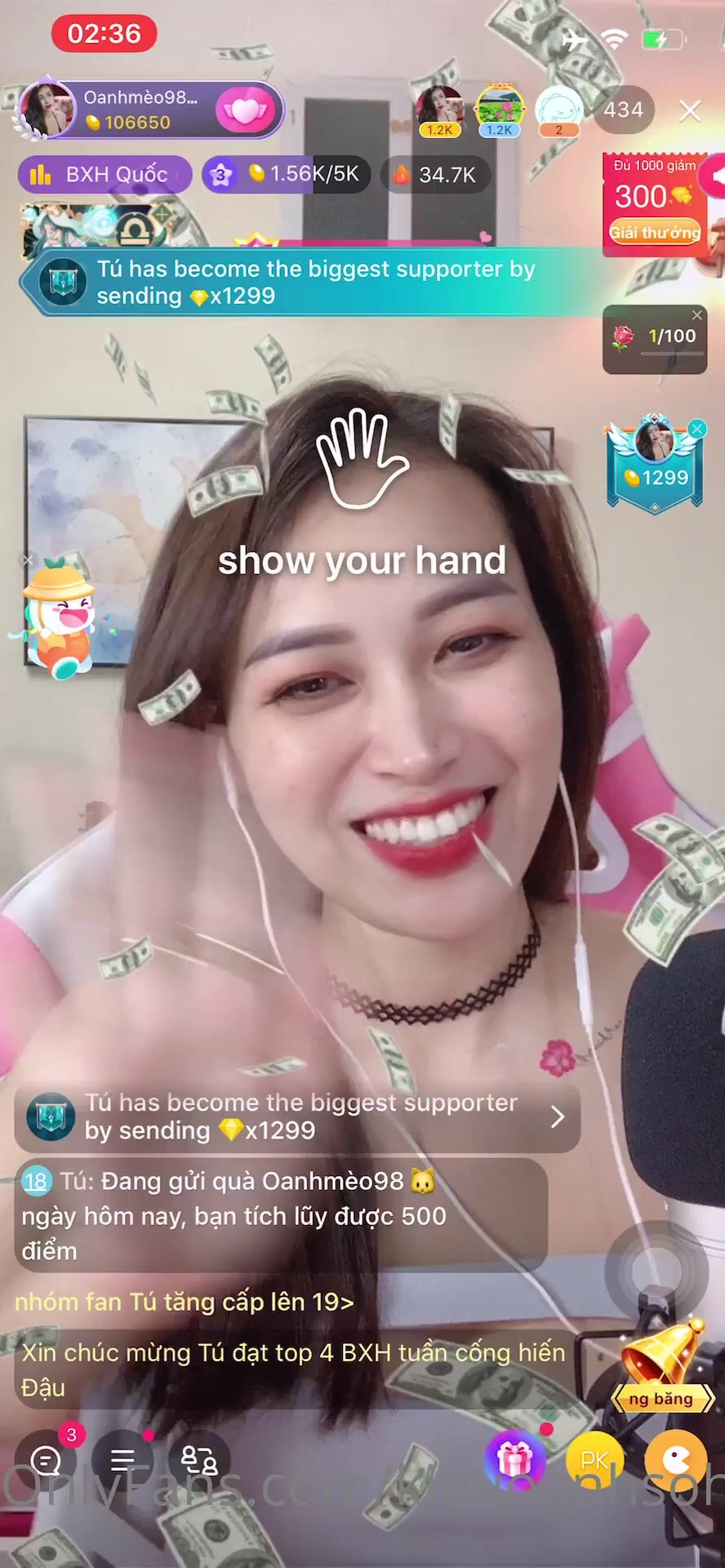Image resolution: width=725 pixels, height=1568 pixels.
Task: Open the three-line menu icon
Action: click(122, 1459)
